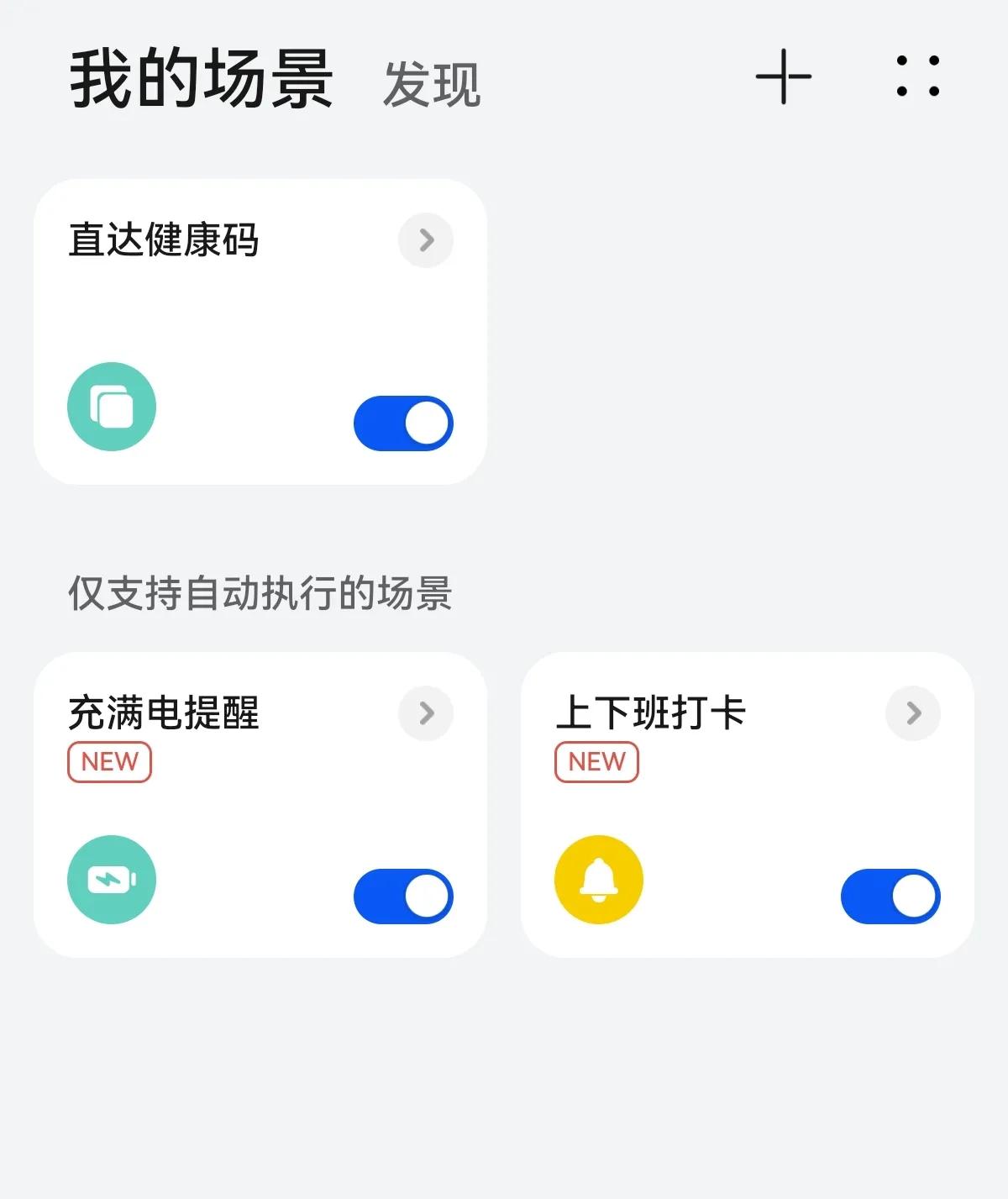Open the 上下班打卡 scene by its title
The width and height of the screenshot is (1008, 1199).
click(652, 711)
